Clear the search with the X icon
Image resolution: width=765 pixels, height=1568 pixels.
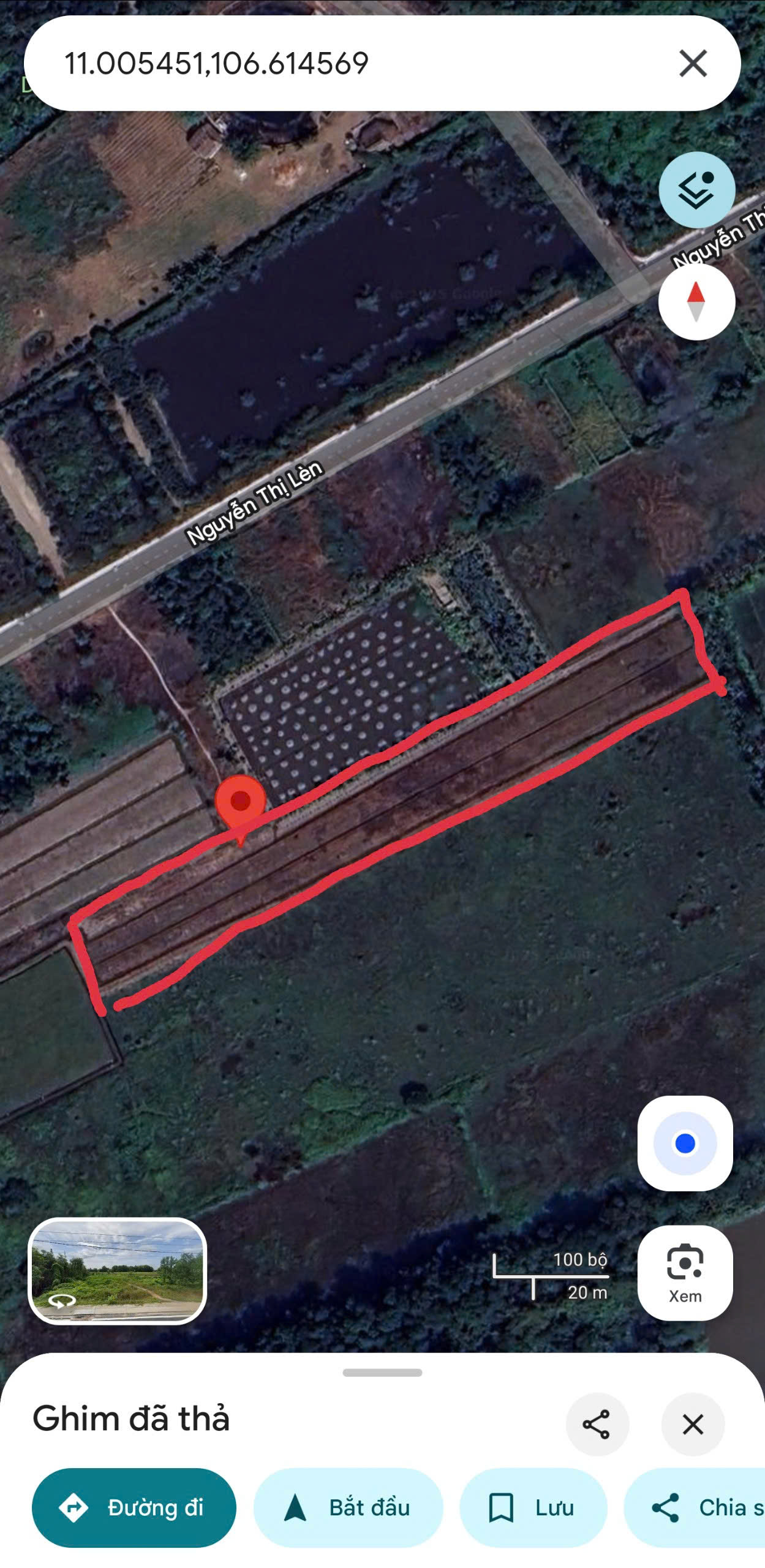[693, 63]
